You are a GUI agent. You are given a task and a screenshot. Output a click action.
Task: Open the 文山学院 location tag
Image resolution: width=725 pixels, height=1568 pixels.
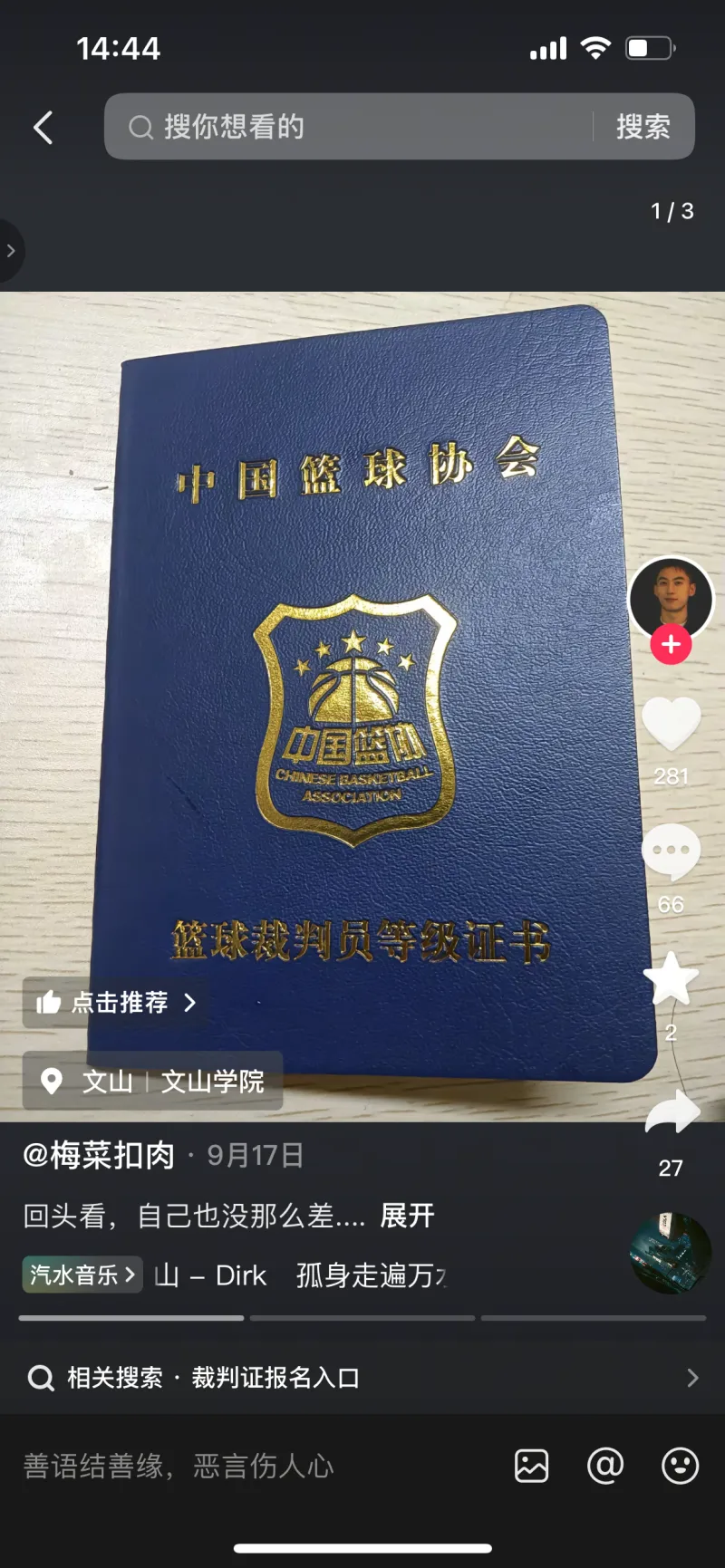[152, 1081]
